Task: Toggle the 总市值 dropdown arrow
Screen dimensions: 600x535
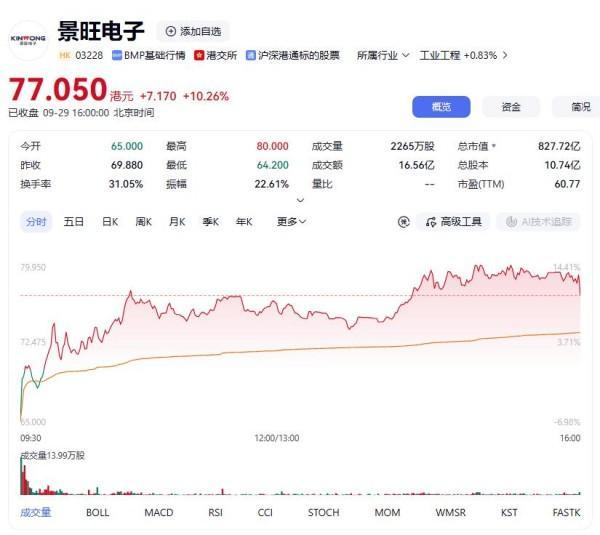Action: 494,146
